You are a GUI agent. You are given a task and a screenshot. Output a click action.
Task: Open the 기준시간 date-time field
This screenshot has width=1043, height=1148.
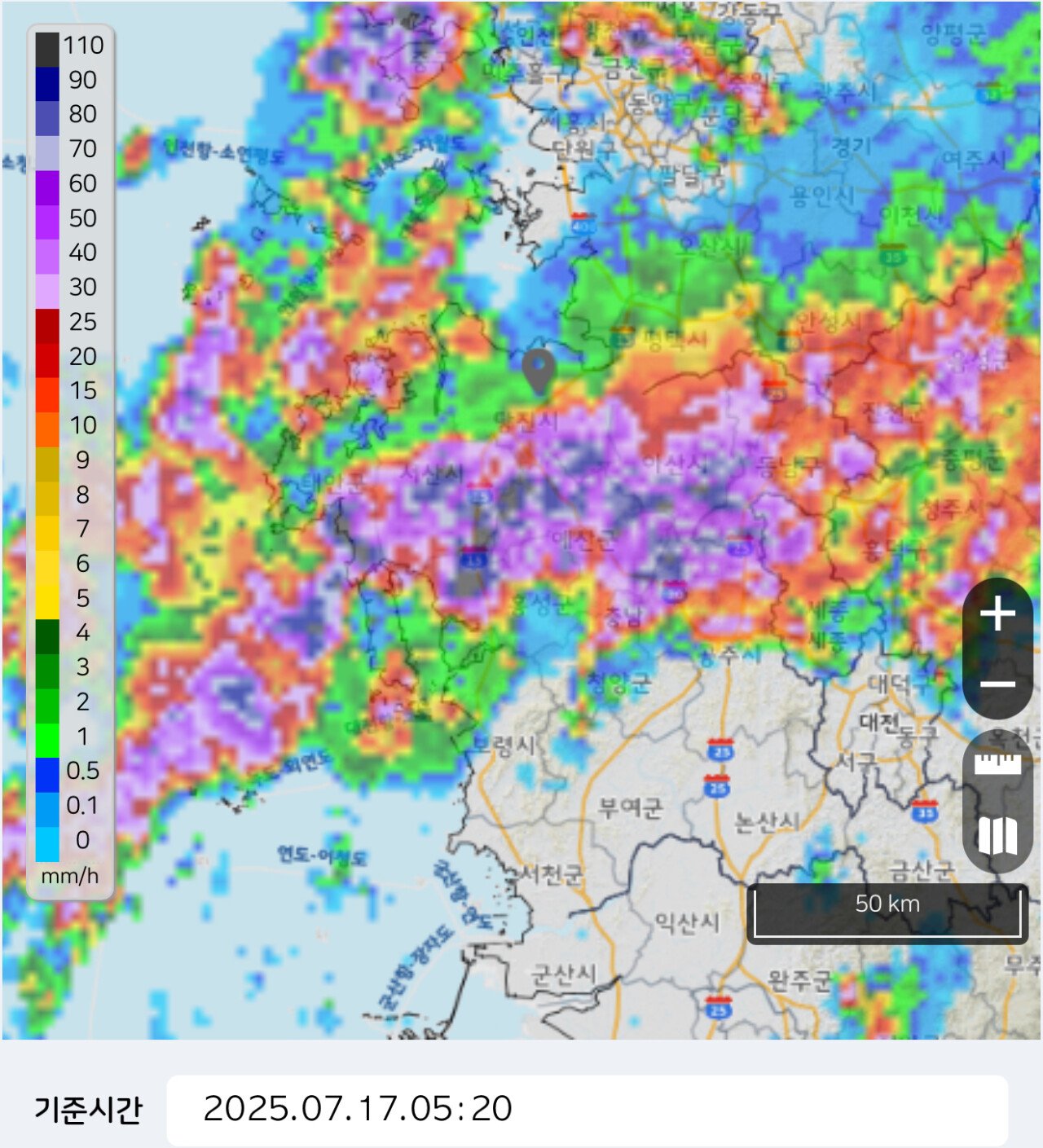pos(587,1109)
